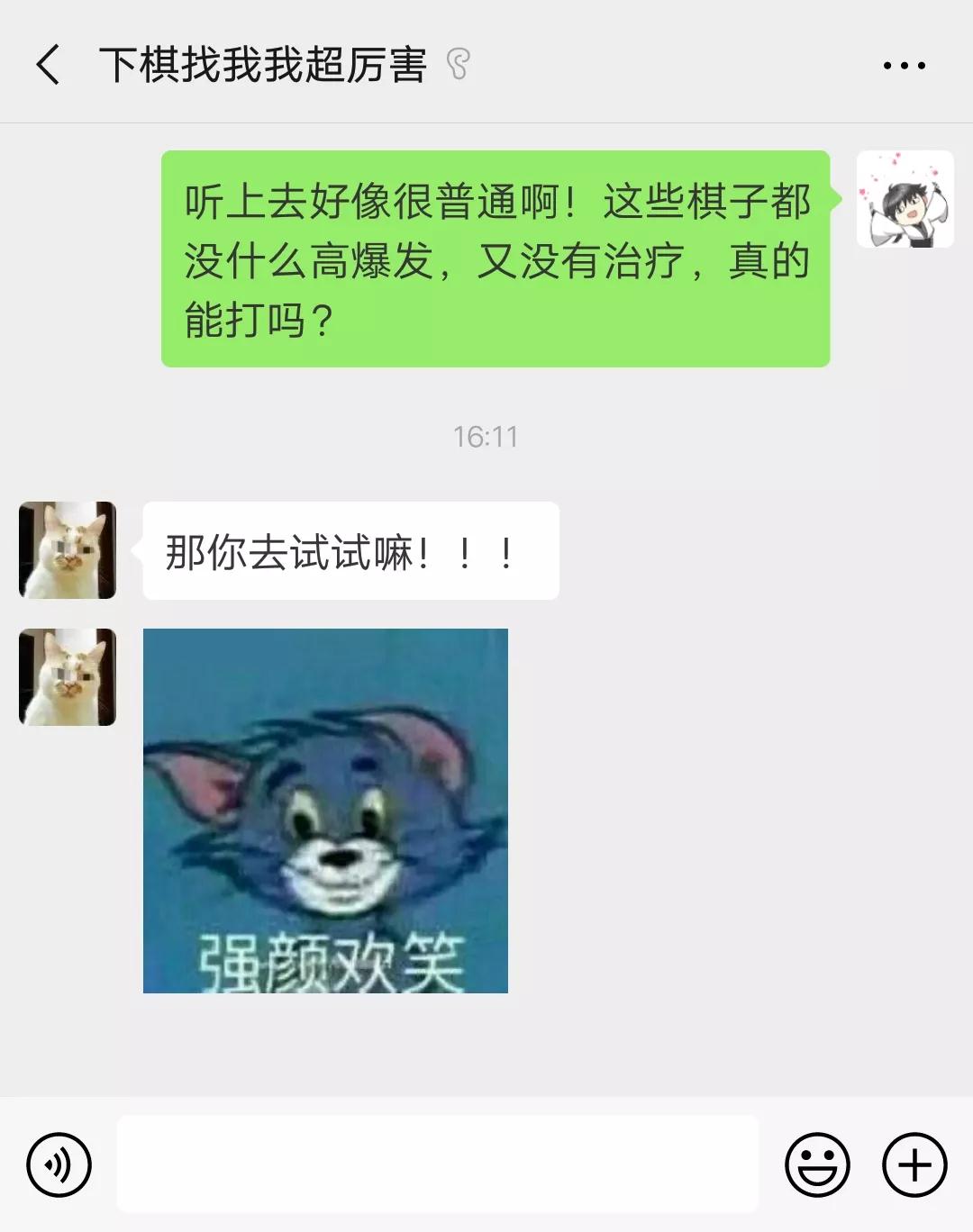The width and height of the screenshot is (973, 1232).
Task: Focus the message text field
Action: pyautogui.click(x=438, y=1164)
